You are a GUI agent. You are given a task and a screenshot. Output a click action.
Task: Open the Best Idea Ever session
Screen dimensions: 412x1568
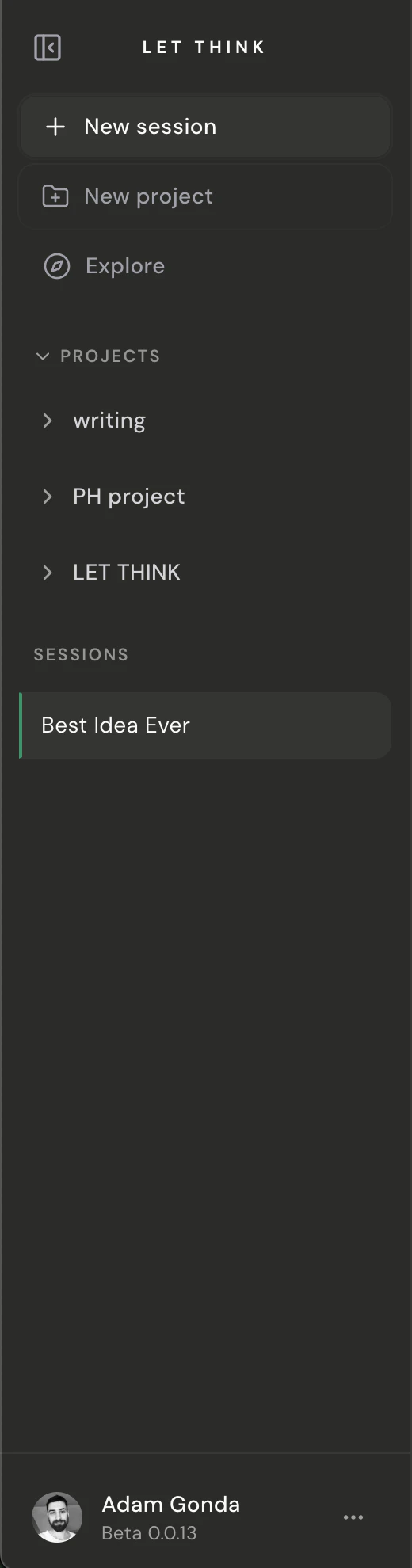click(205, 725)
